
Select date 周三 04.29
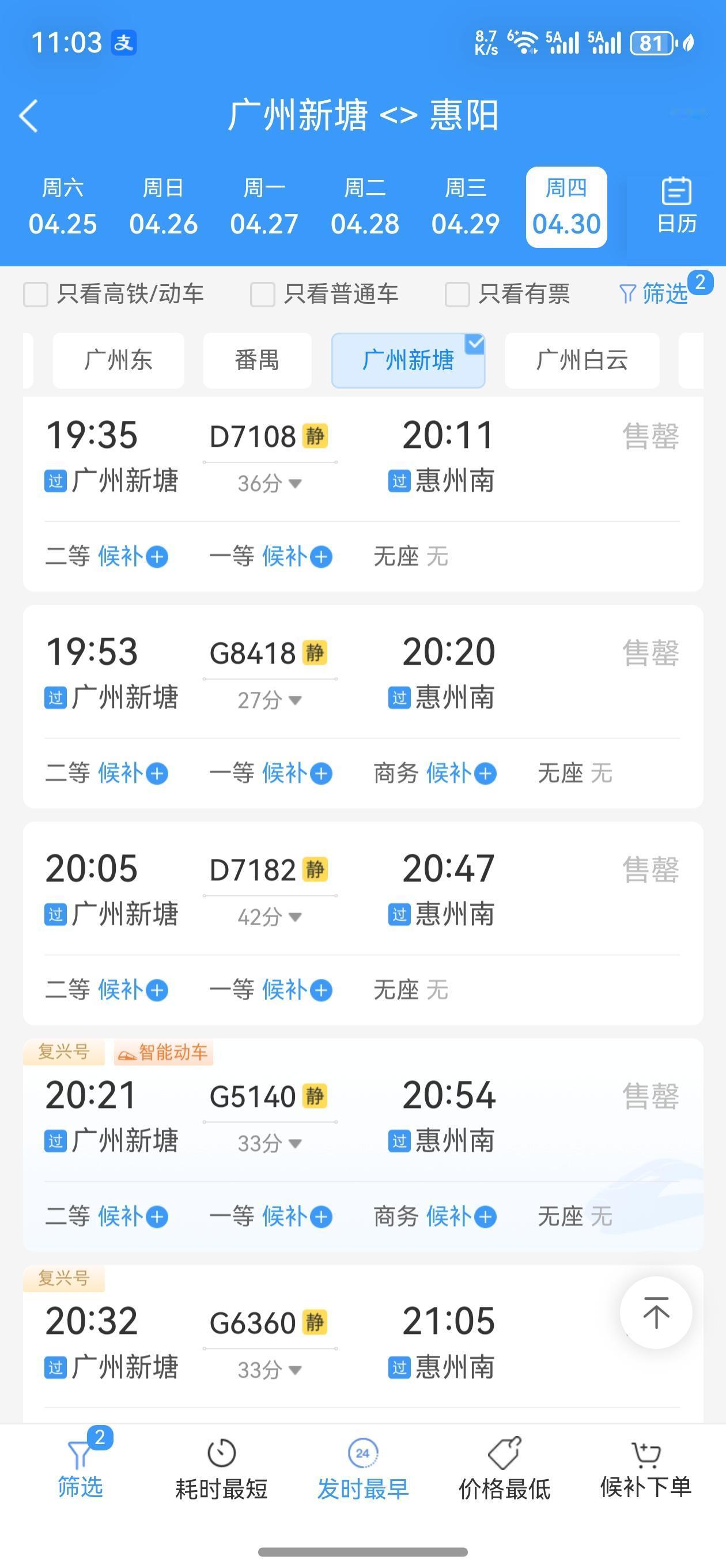click(x=466, y=207)
